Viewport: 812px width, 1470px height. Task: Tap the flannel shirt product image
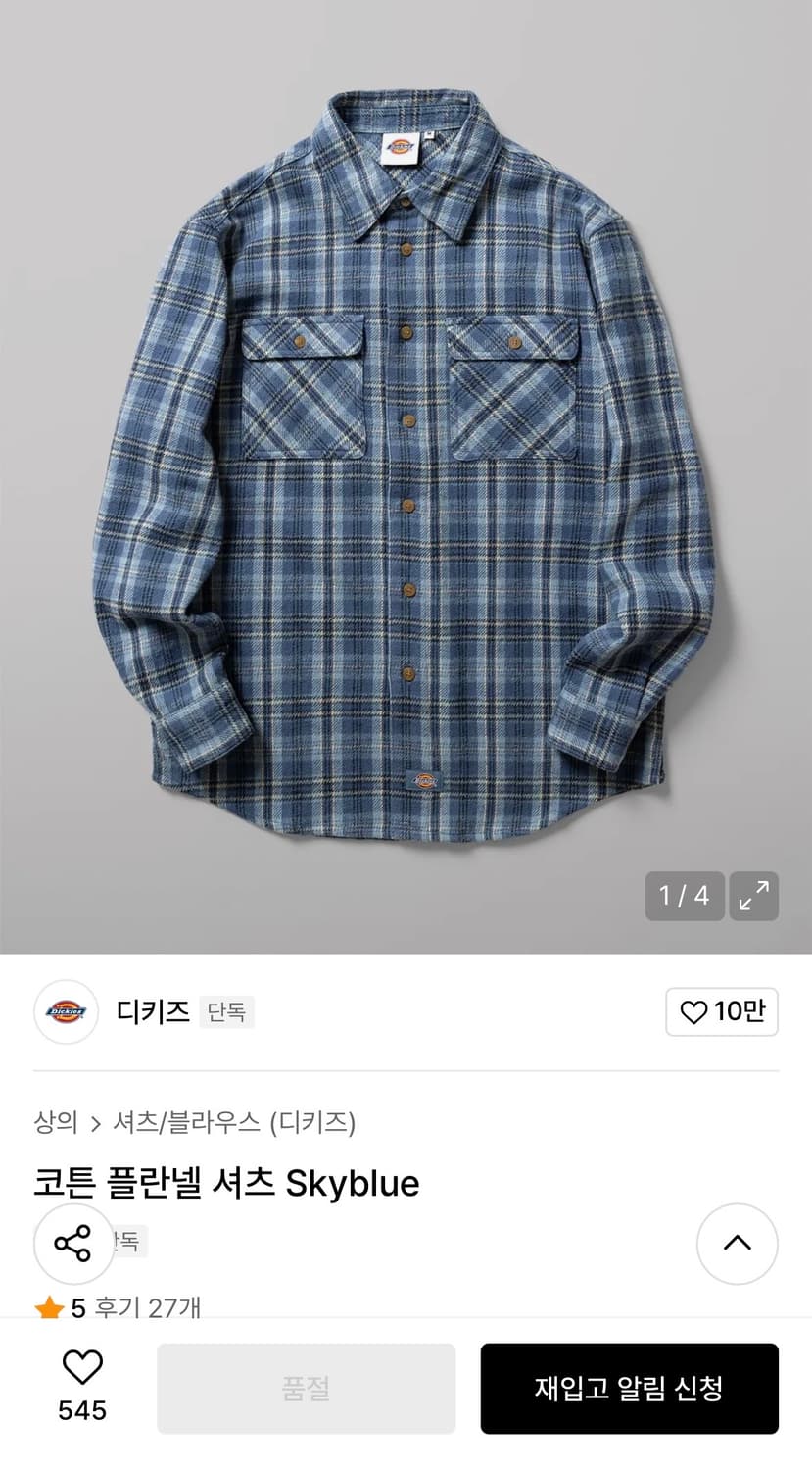click(x=406, y=470)
